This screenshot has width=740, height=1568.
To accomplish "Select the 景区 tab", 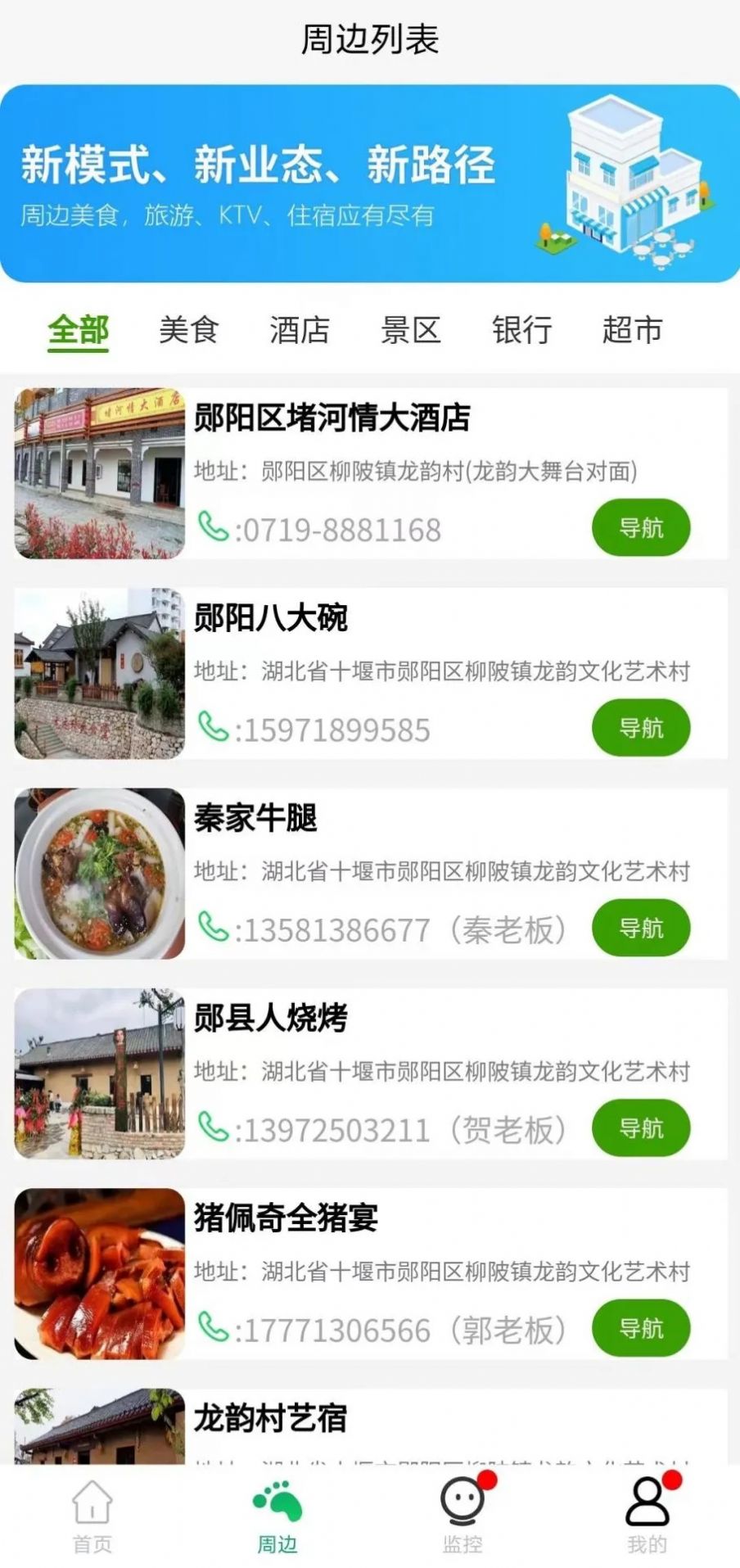I will pos(412,332).
